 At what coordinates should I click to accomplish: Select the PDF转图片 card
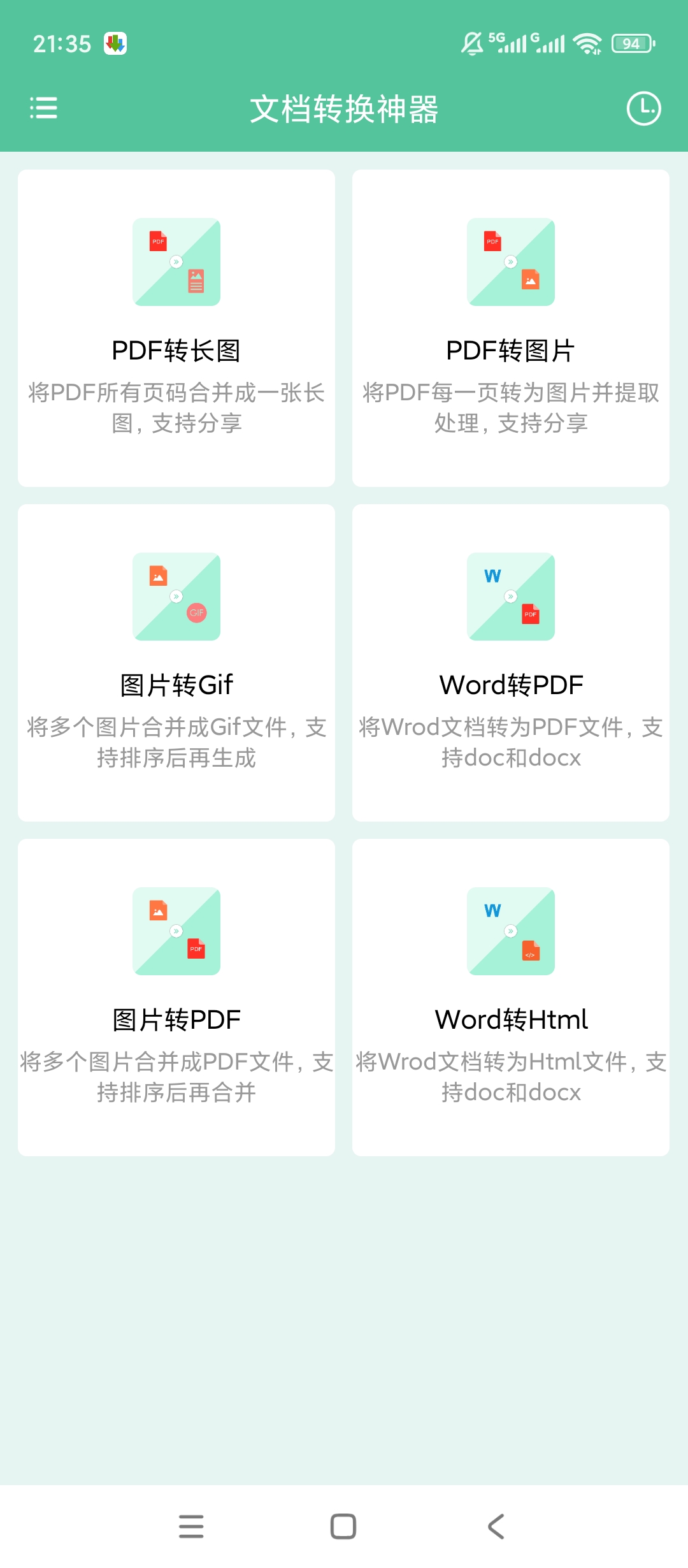click(511, 325)
